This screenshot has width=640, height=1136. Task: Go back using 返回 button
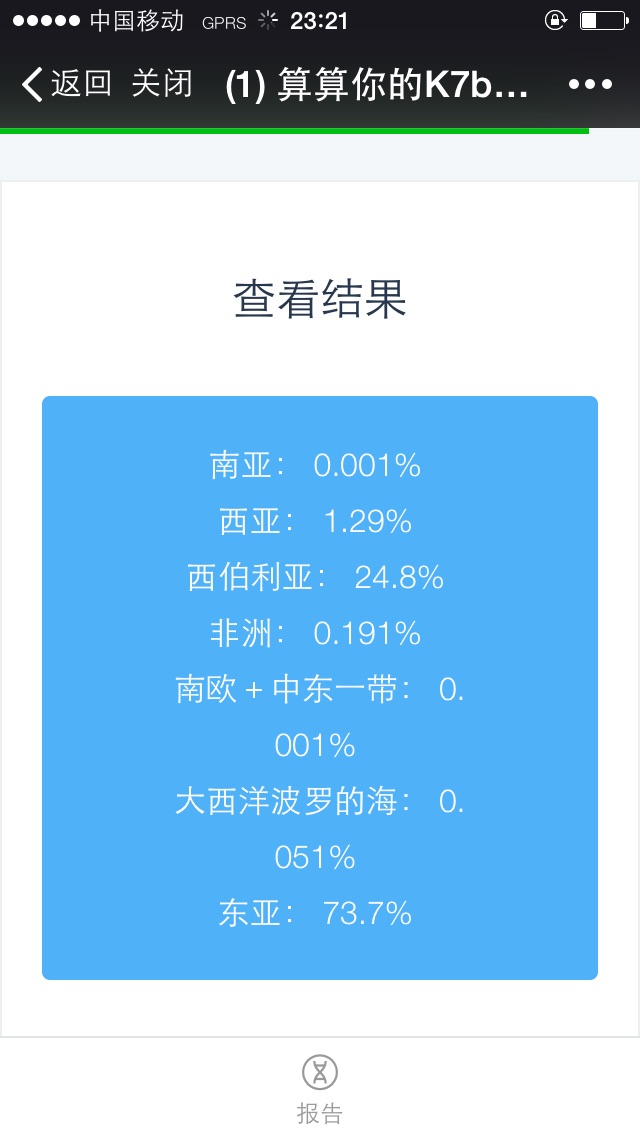[67, 85]
